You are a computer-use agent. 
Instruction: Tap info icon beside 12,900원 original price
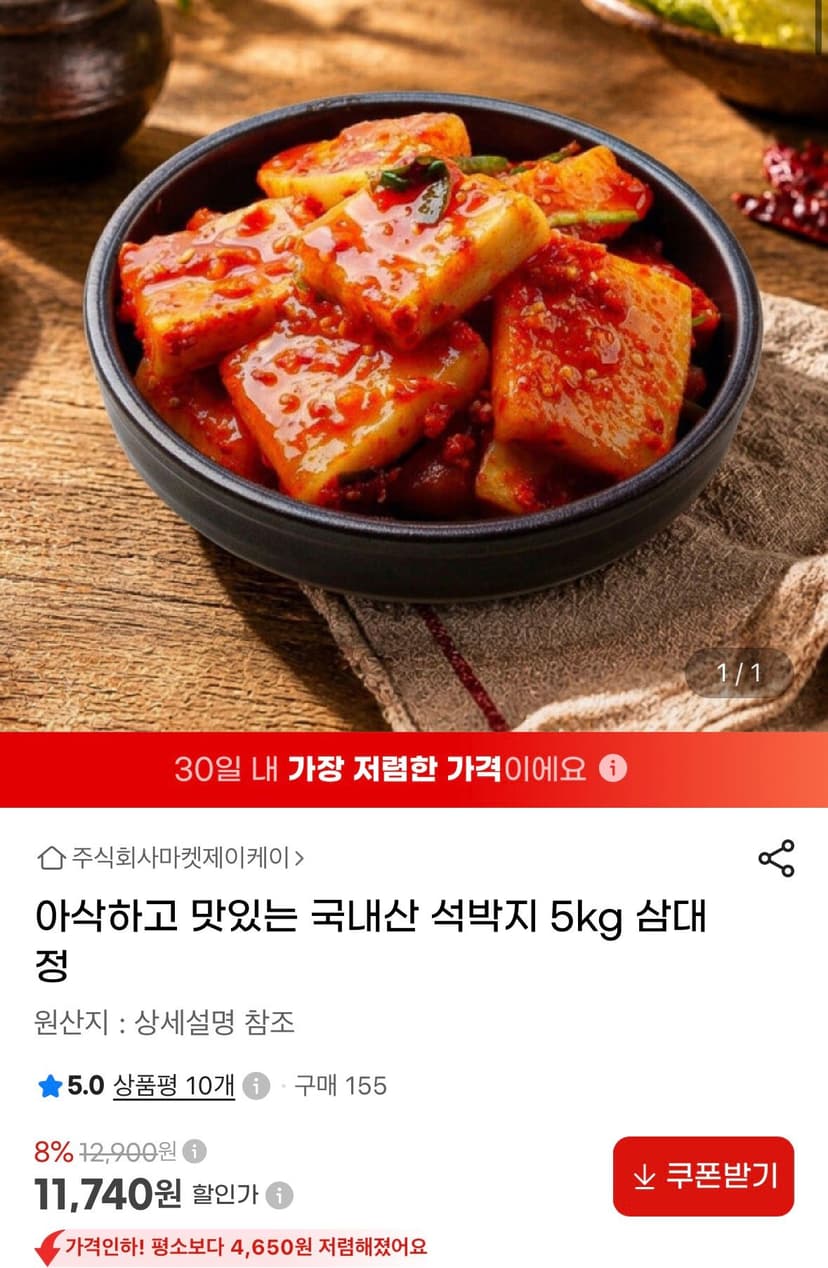194,1152
